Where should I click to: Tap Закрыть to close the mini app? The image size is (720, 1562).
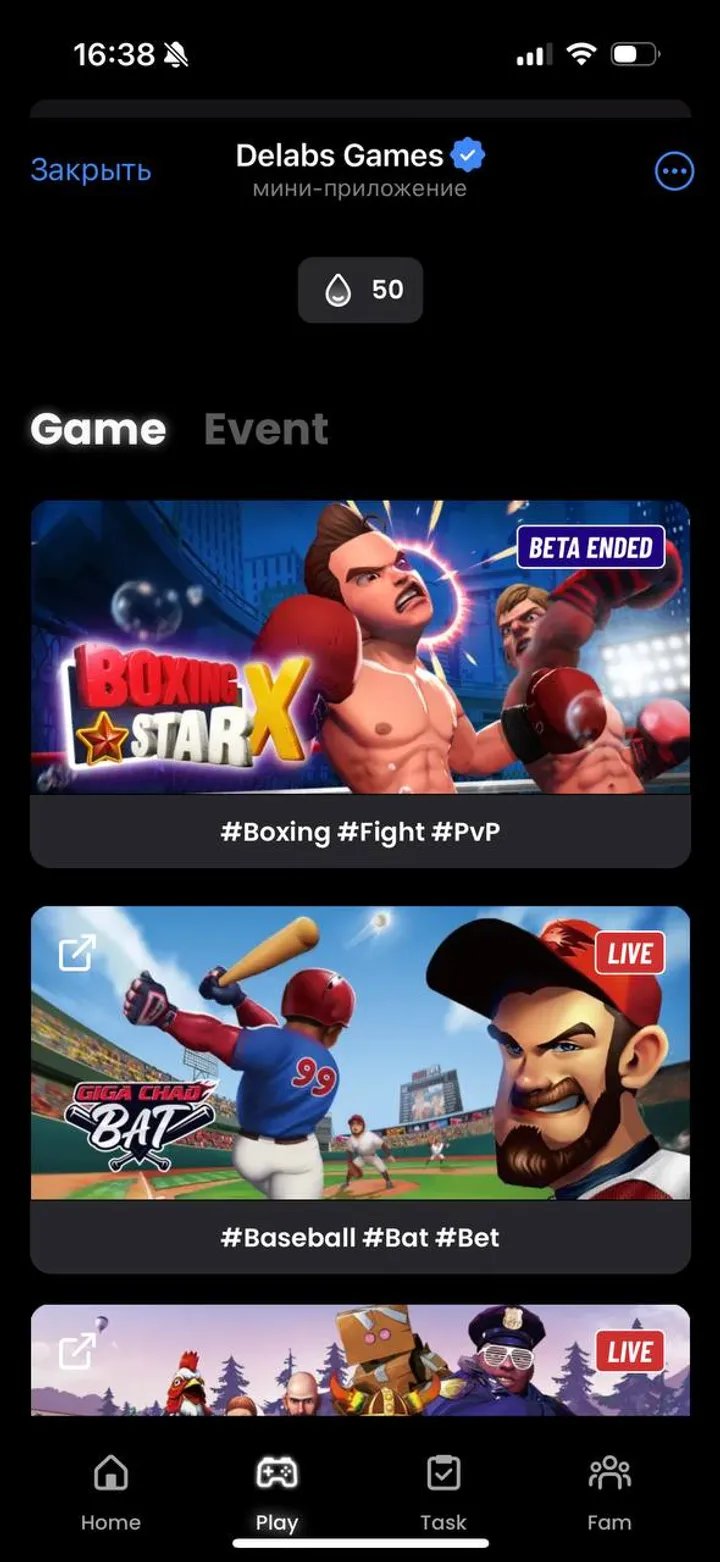coord(91,170)
